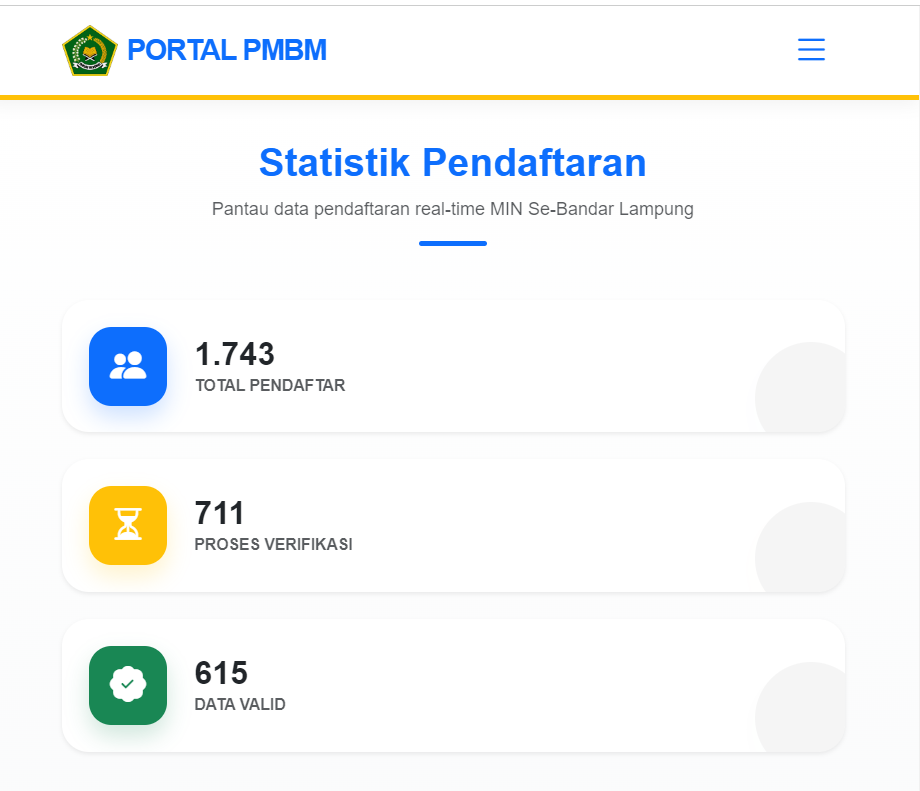Open the hamburger navigation menu
Screen dimensions: 920x791
(811, 50)
